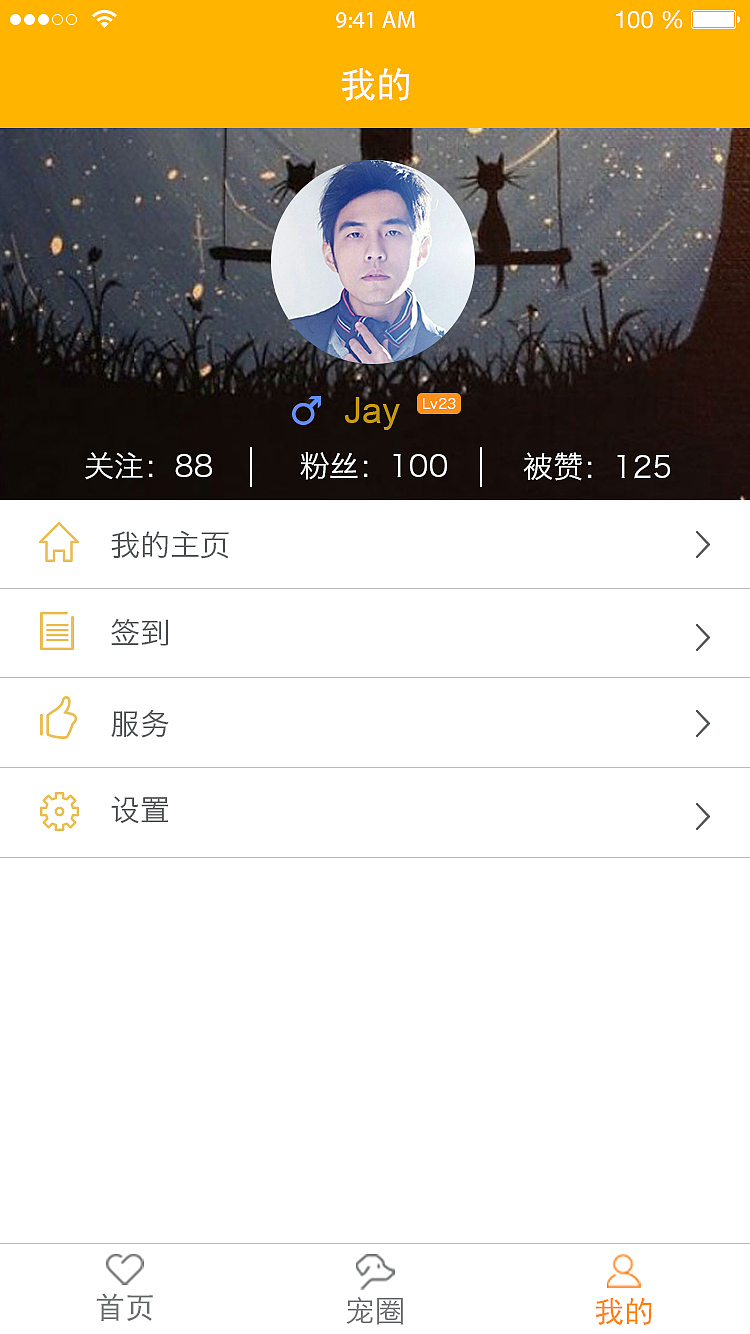Click the Wi-Fi icon in the status bar
The image size is (750, 1334).
(103, 18)
